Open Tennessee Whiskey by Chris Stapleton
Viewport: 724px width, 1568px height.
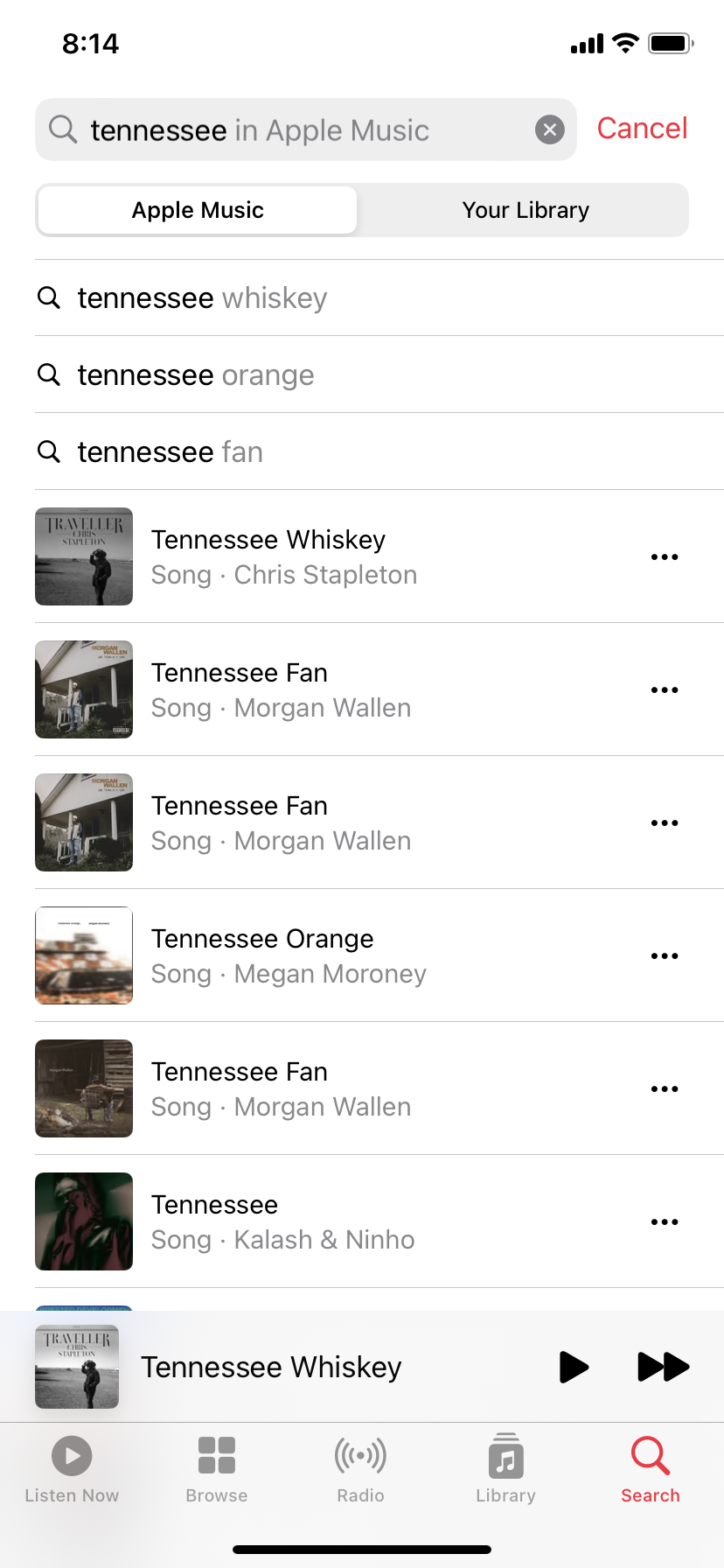[x=284, y=556]
